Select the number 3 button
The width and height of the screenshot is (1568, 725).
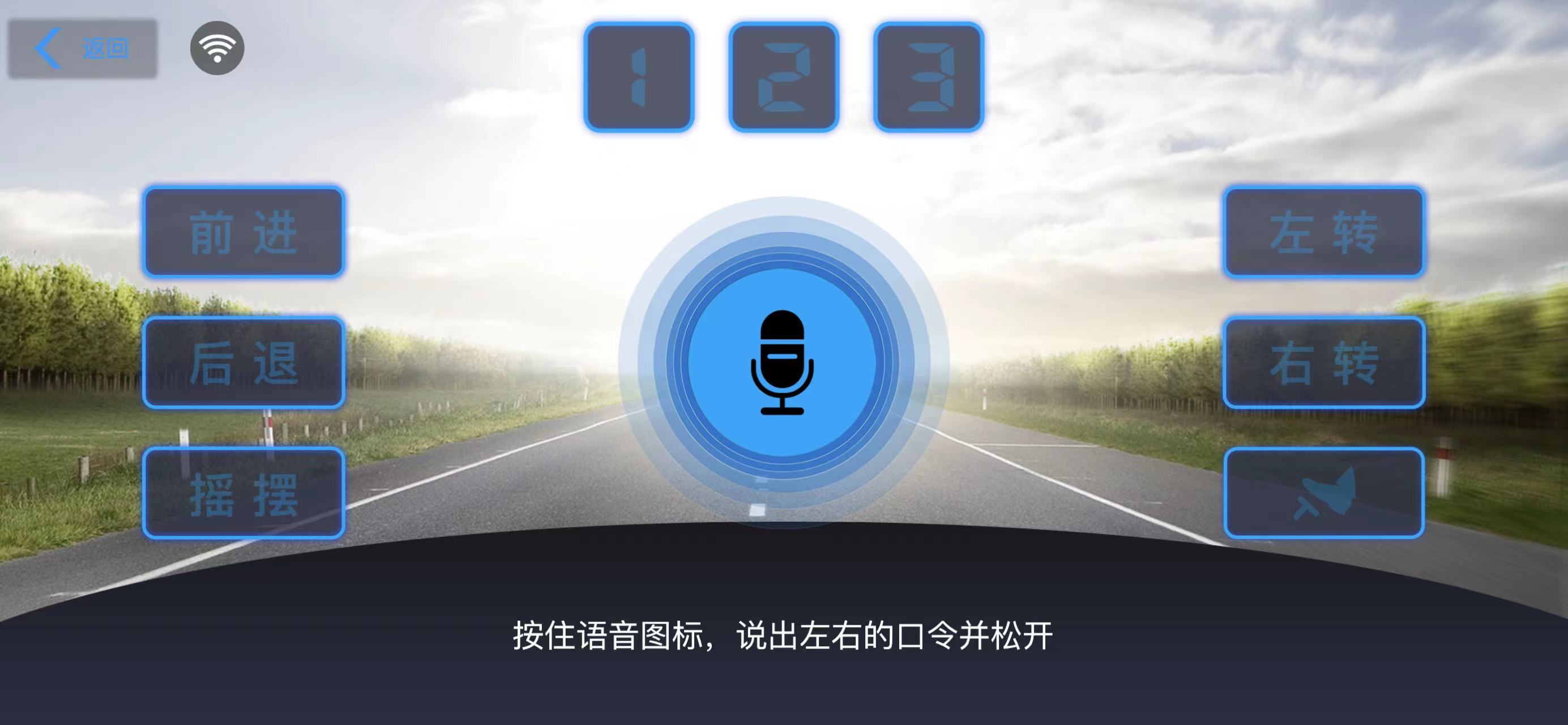click(928, 76)
